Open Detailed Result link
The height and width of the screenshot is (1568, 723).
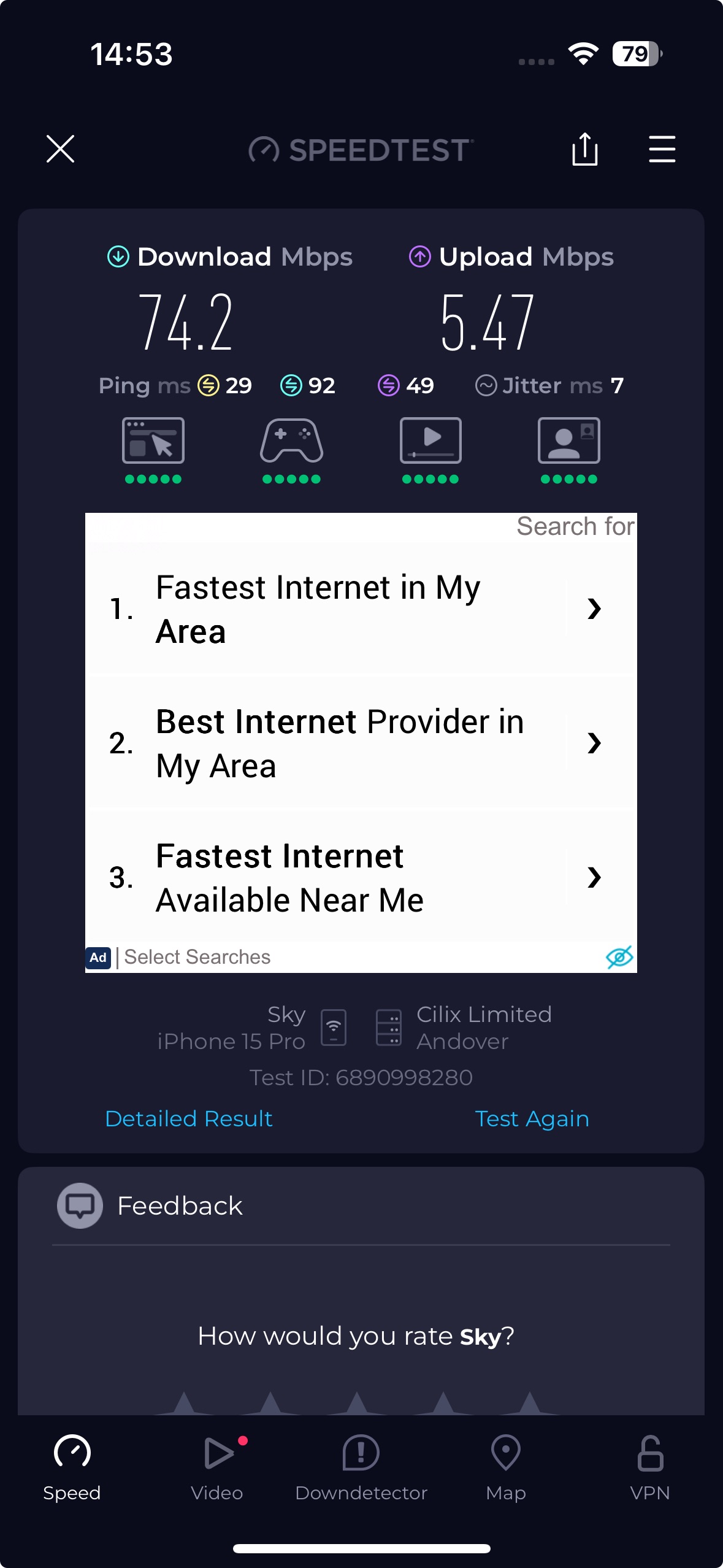coord(189,1118)
